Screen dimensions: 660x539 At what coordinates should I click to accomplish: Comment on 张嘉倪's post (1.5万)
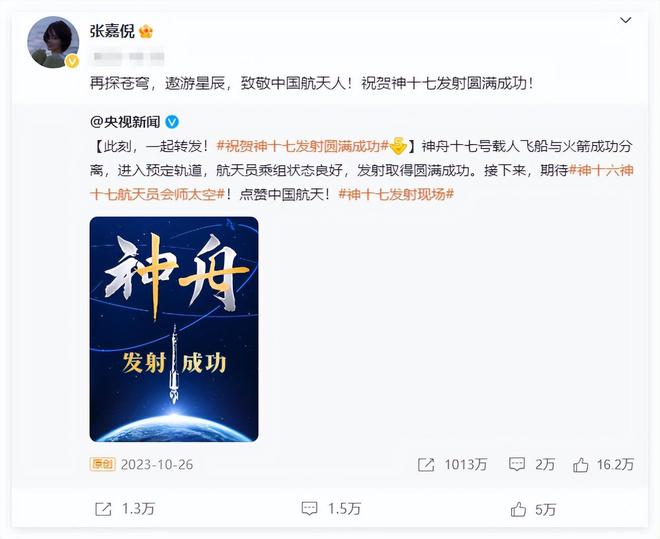331,509
